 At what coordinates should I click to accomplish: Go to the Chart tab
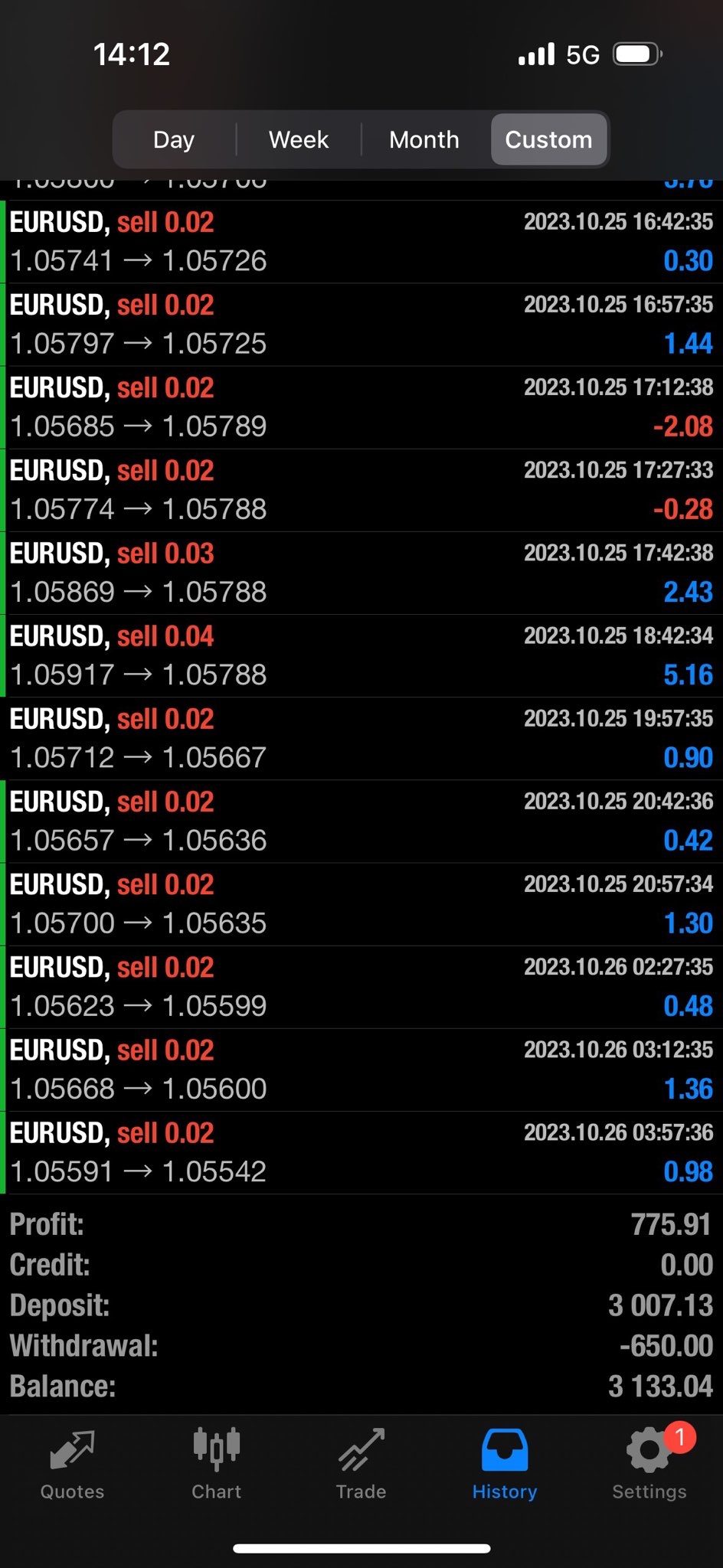[217, 1465]
